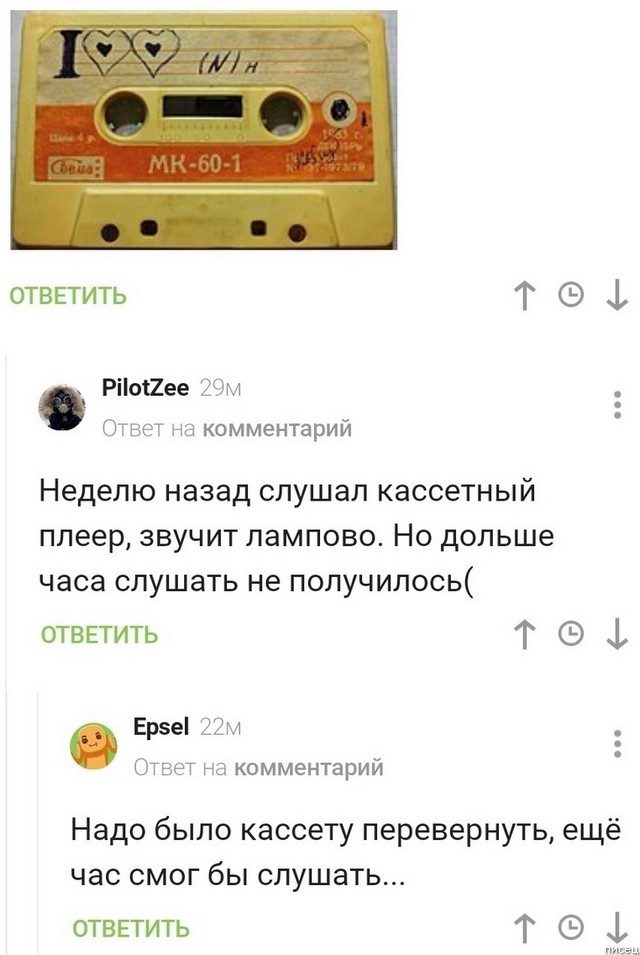The height and width of the screenshot is (955, 640).
Task: Open Epsel's profile avatar
Action: point(91,746)
